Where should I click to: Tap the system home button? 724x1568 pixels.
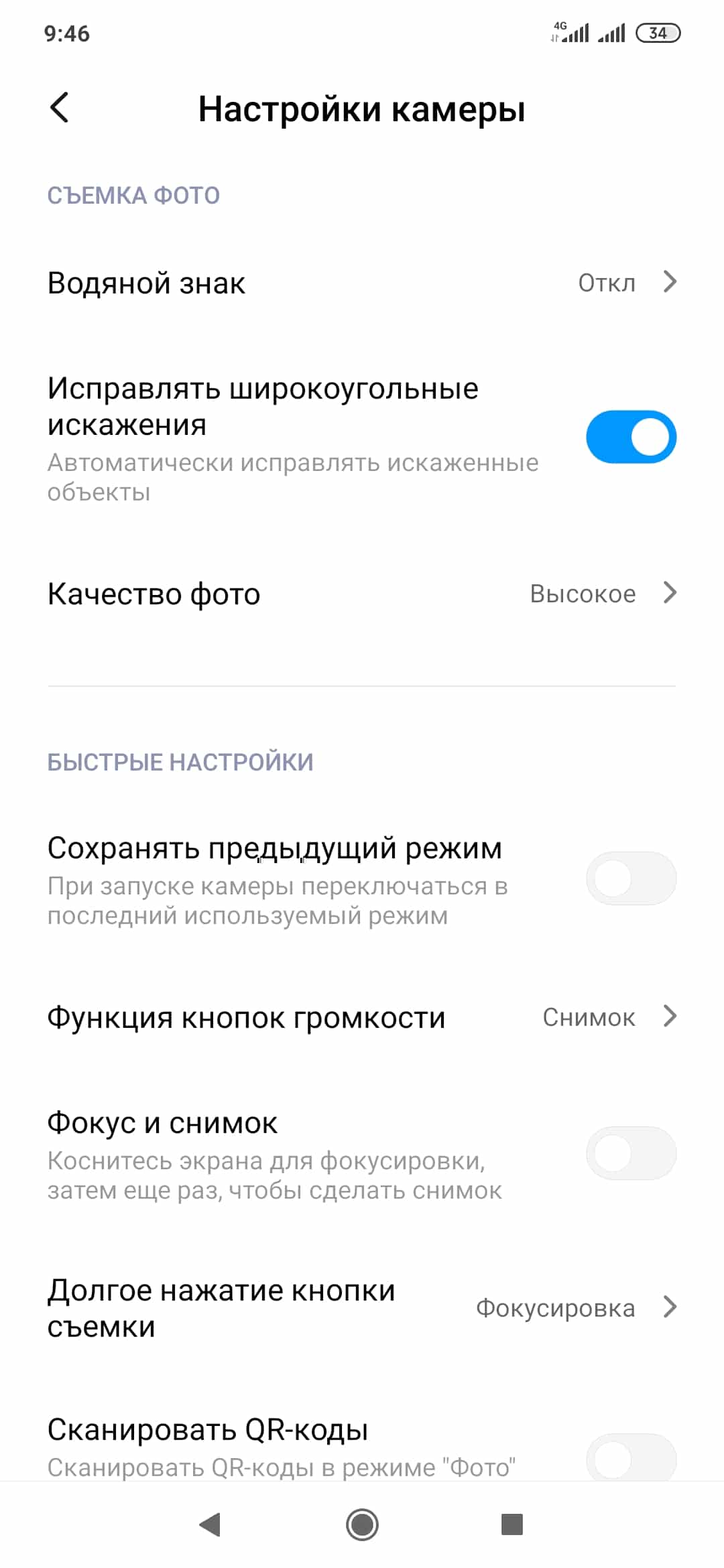coord(362,1524)
